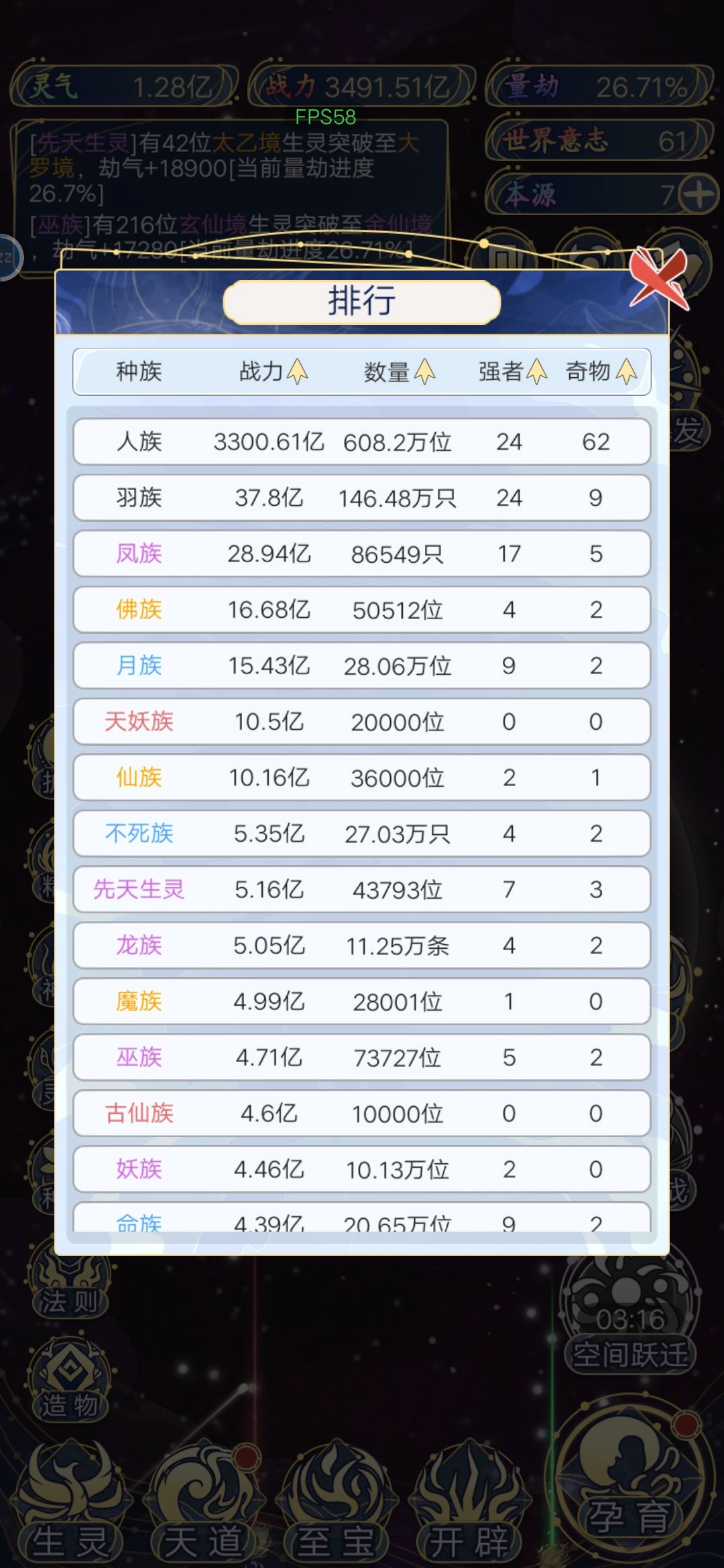Screen dimensions: 724x1568
Task: Select the 先天生灵 ranking row
Action: point(362,889)
